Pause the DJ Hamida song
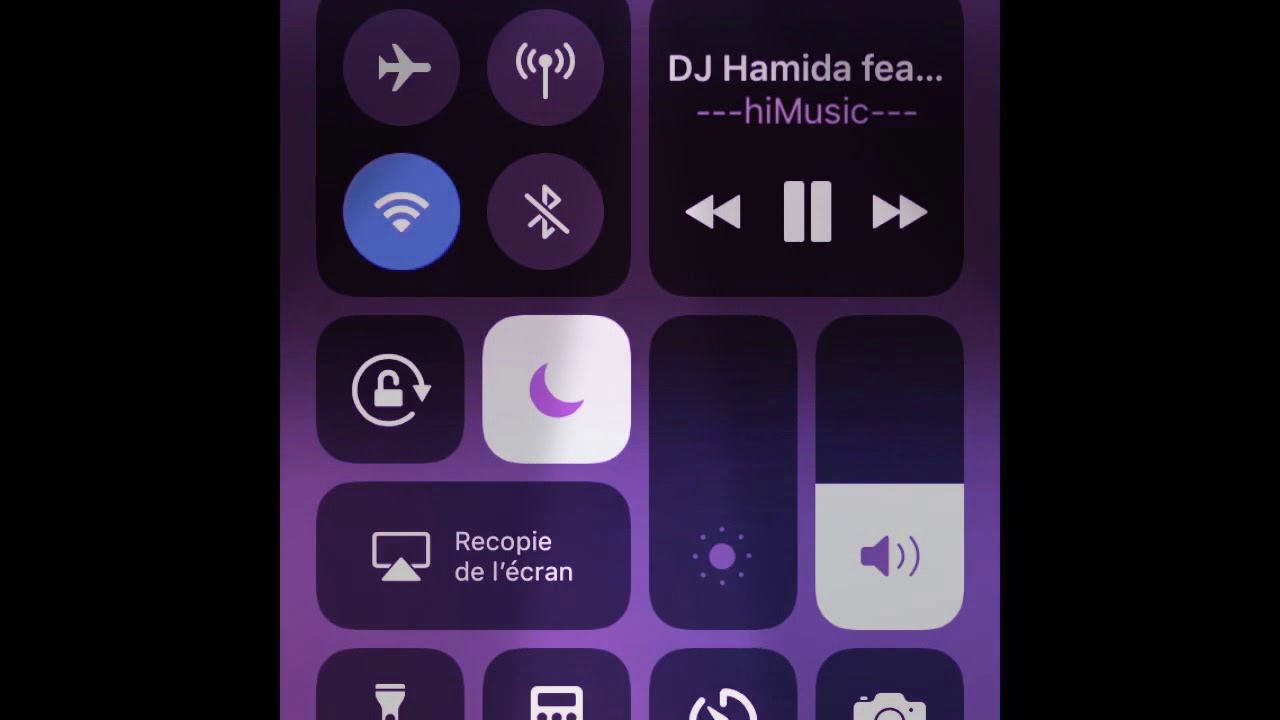 point(807,212)
